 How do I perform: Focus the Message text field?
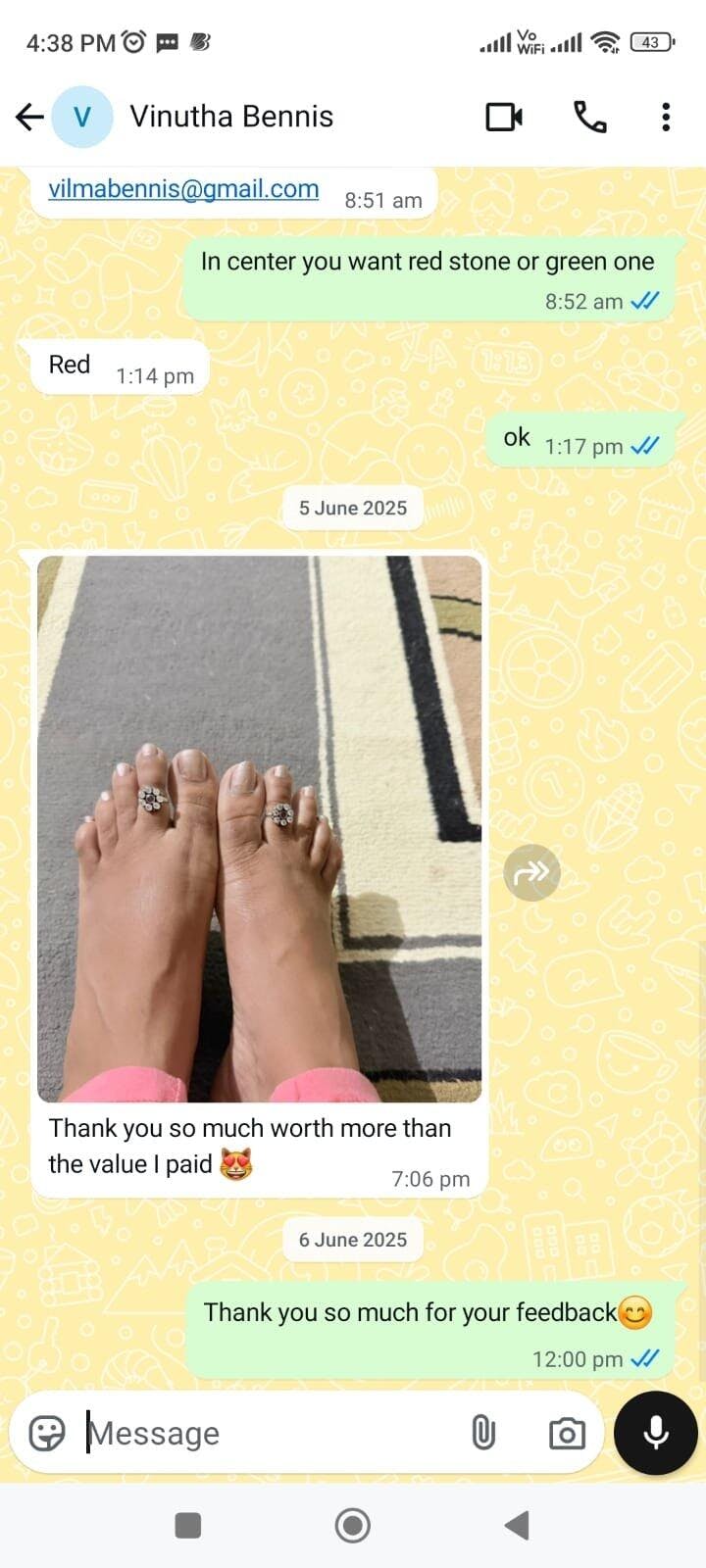point(265,1433)
